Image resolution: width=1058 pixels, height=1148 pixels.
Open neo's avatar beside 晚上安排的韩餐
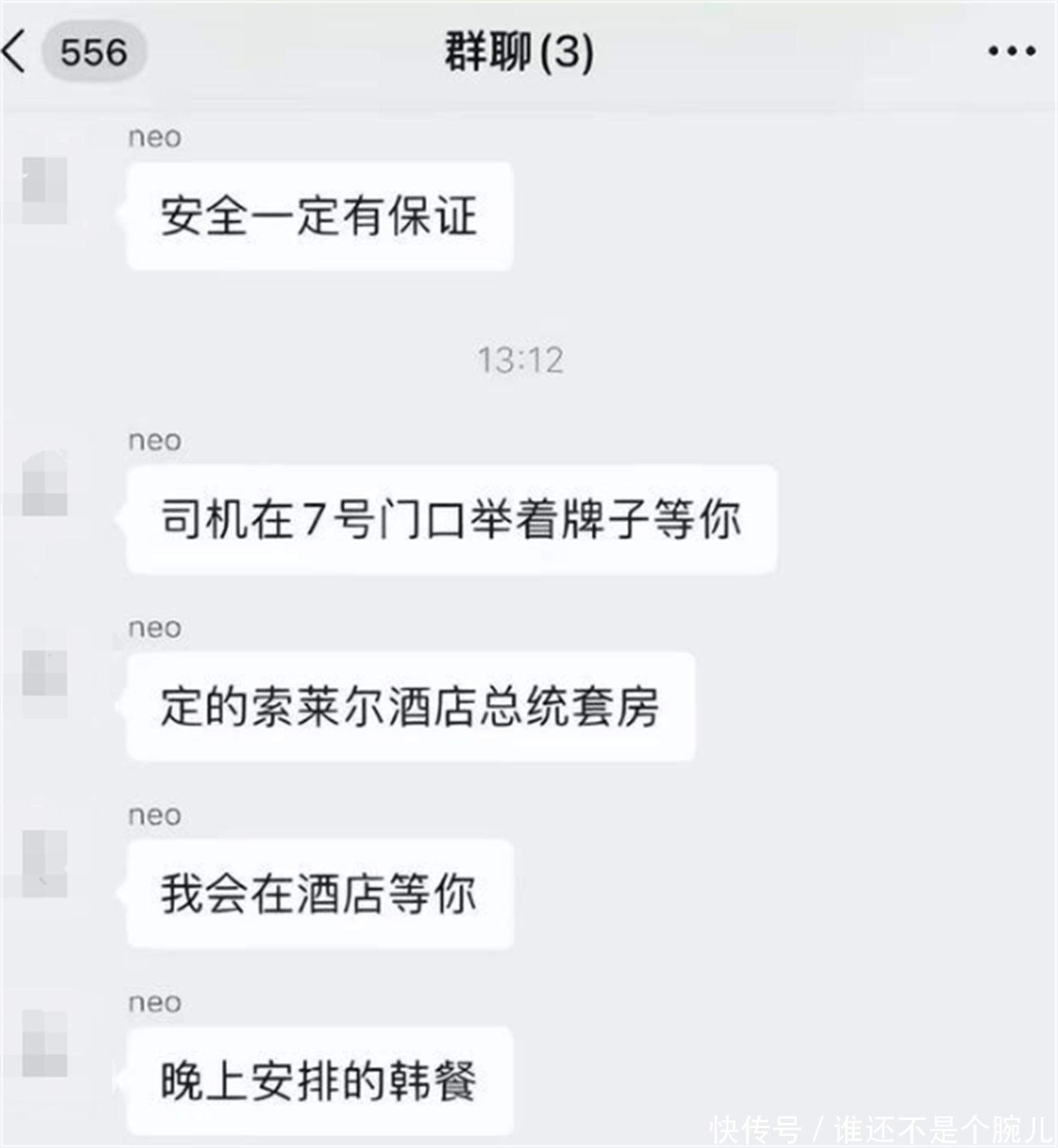(45, 1043)
